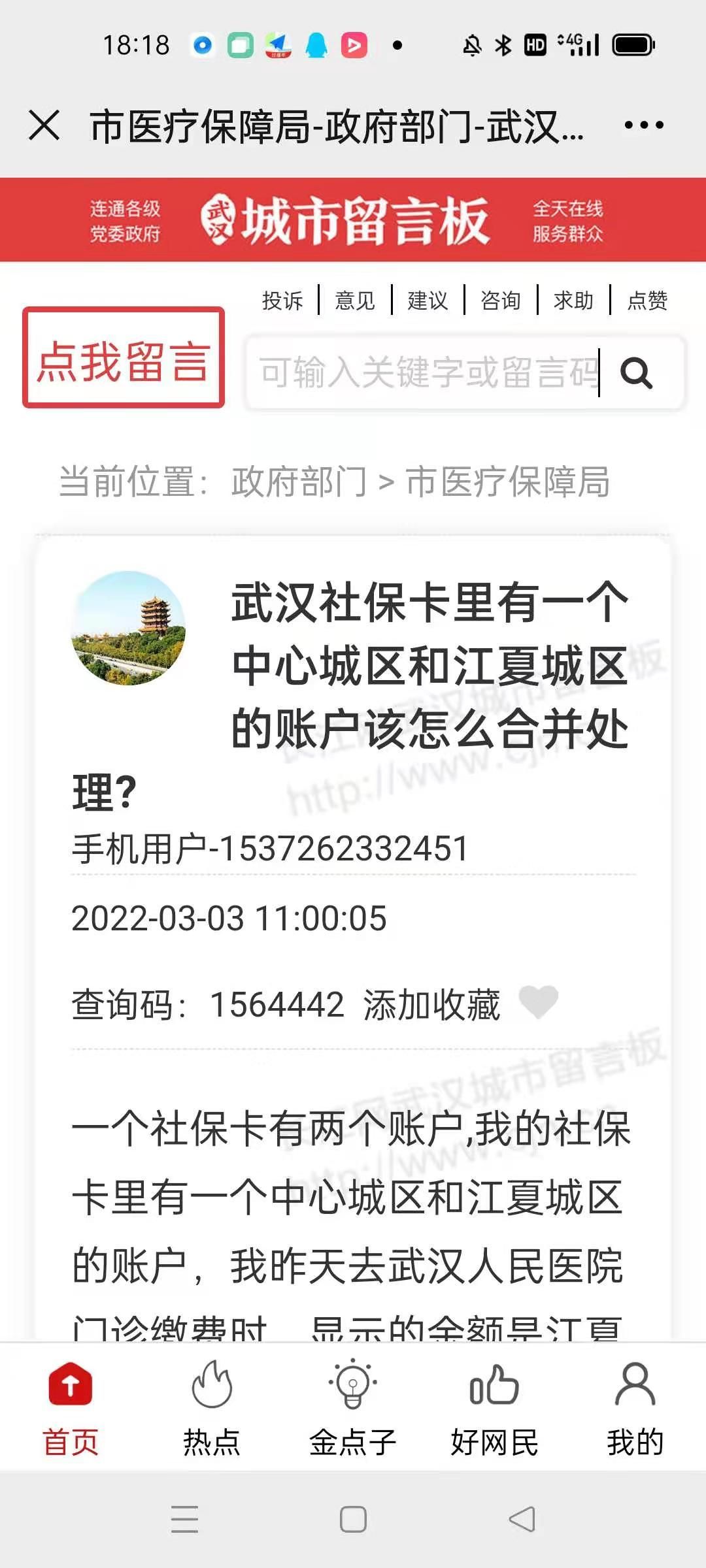Choose the 建议 category
The width and height of the screenshot is (706, 1568).
click(428, 301)
